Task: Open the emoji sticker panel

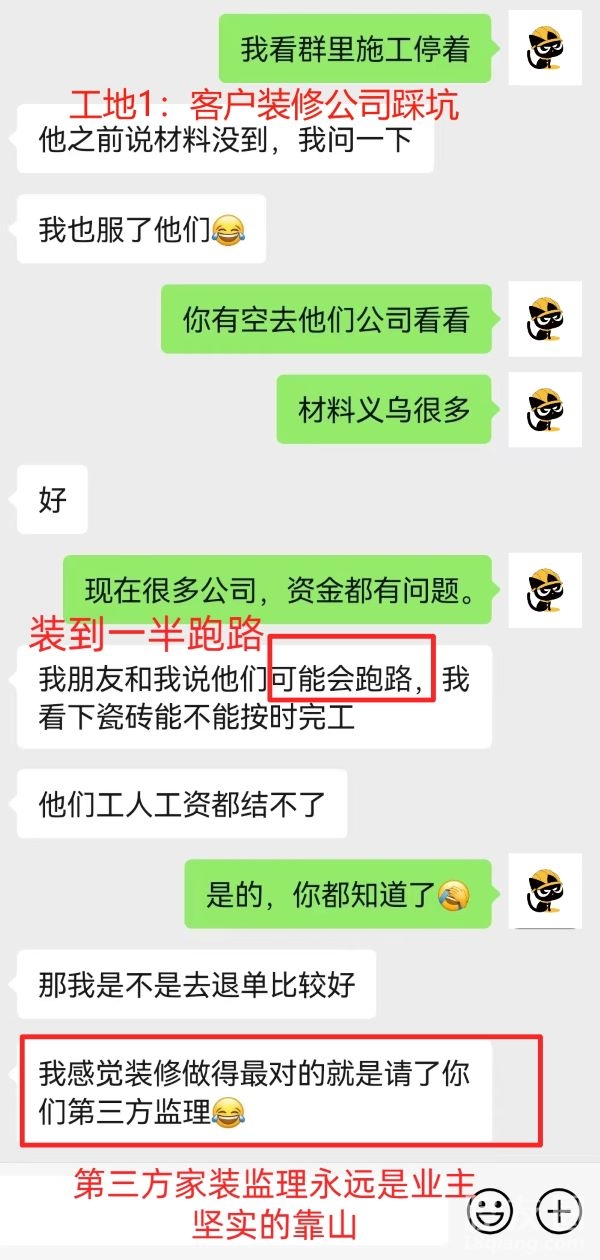Action: pos(489,1211)
